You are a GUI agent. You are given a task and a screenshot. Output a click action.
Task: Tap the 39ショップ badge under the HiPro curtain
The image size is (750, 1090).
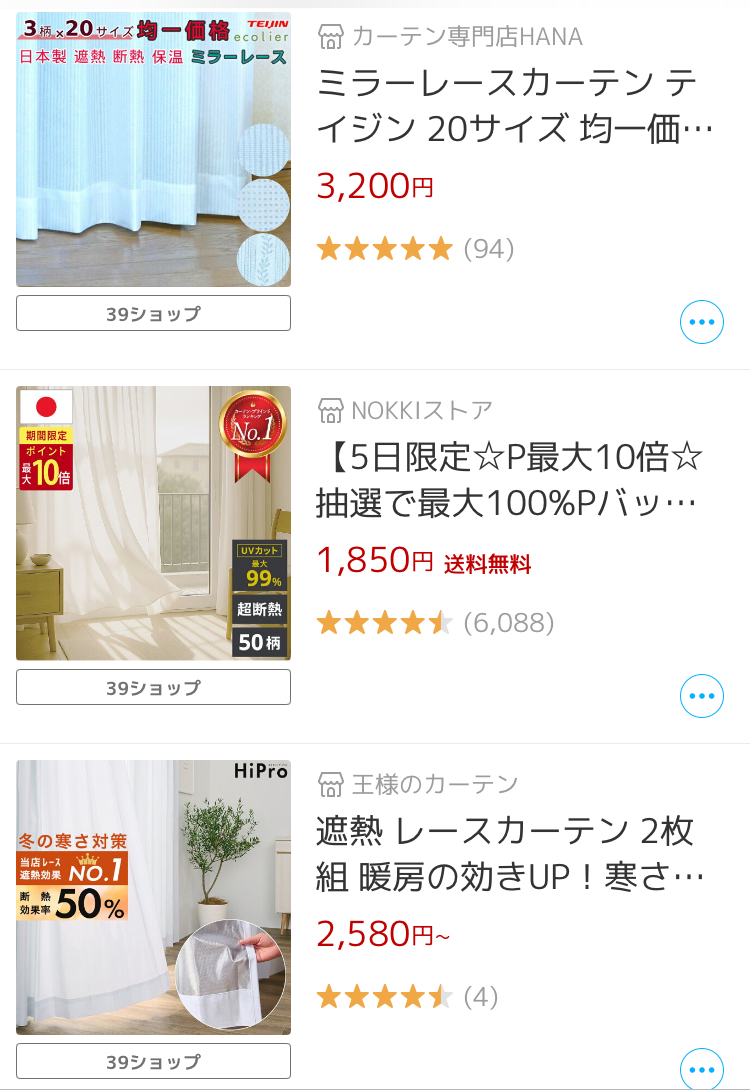coord(153,1061)
